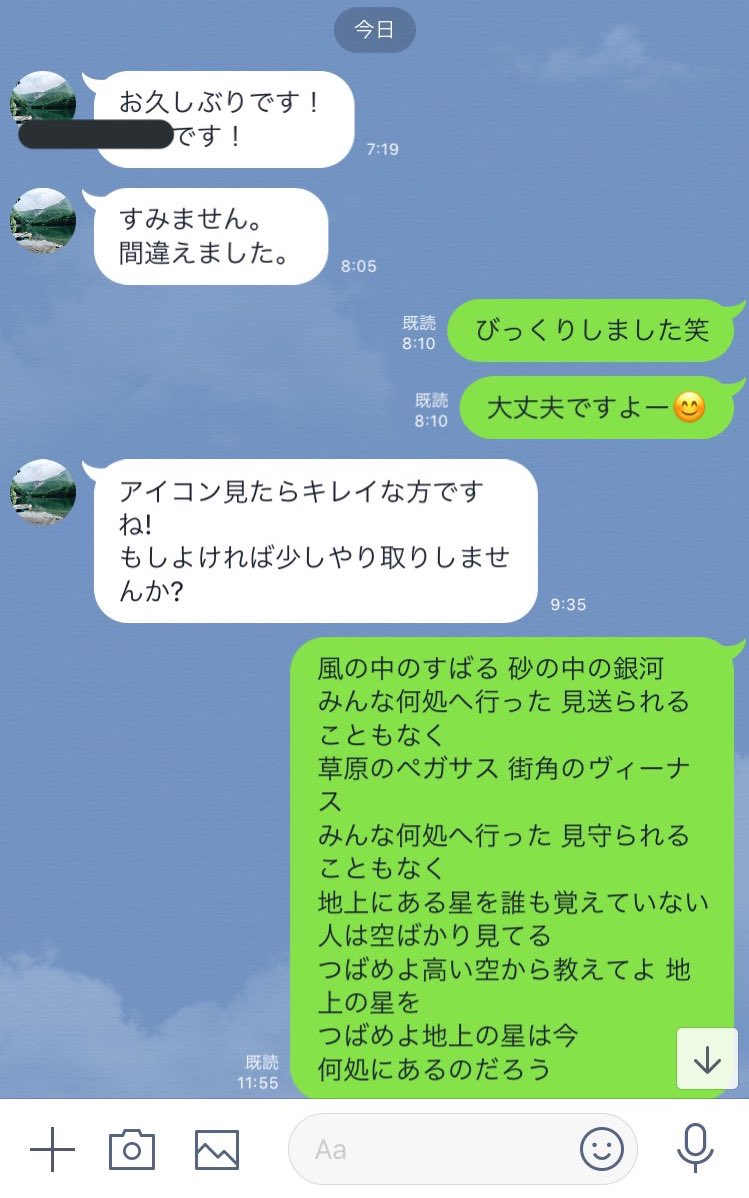749x1198 pixels.
Task: Open the plus attachment menu
Action: click(x=53, y=1150)
